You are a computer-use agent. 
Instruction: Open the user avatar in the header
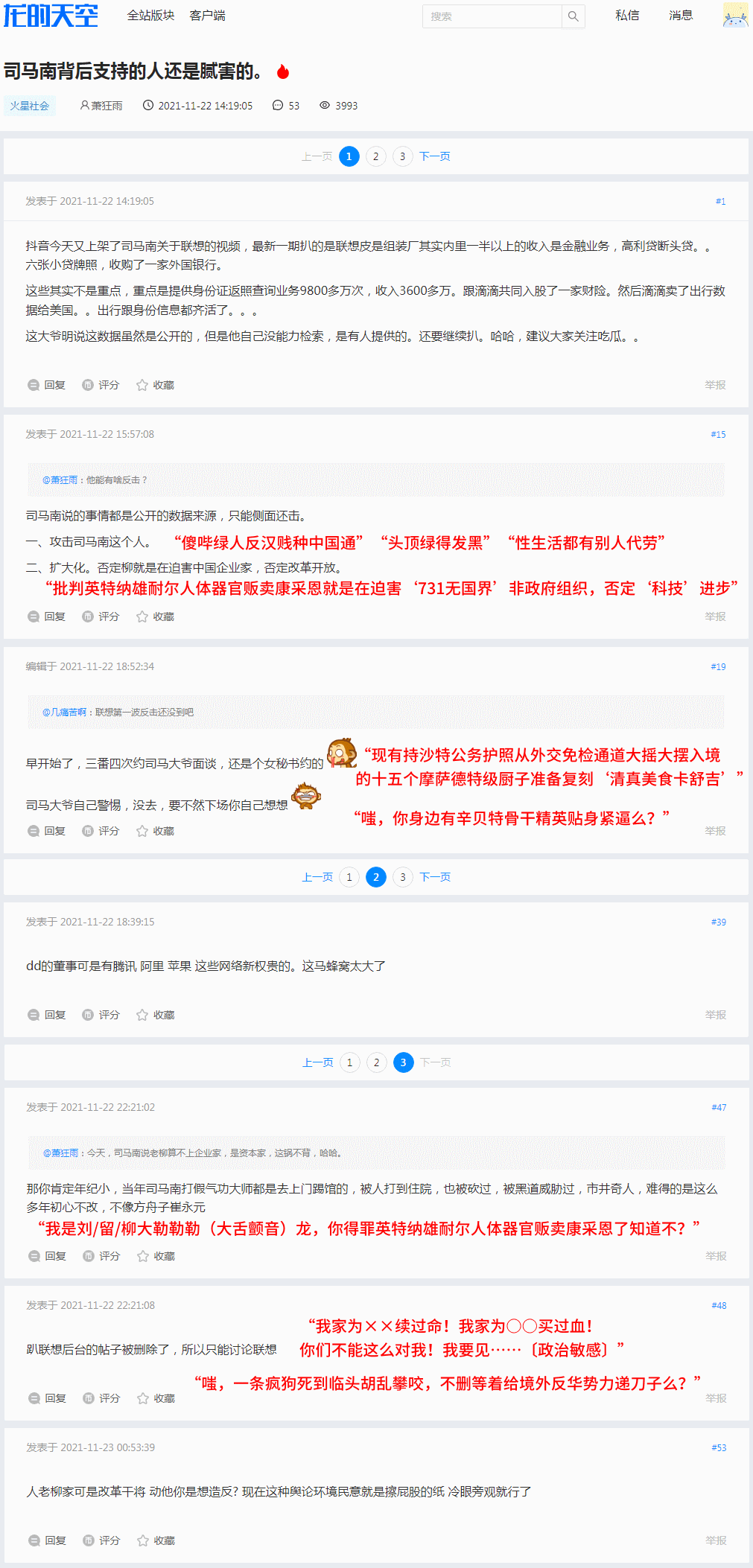click(x=735, y=16)
